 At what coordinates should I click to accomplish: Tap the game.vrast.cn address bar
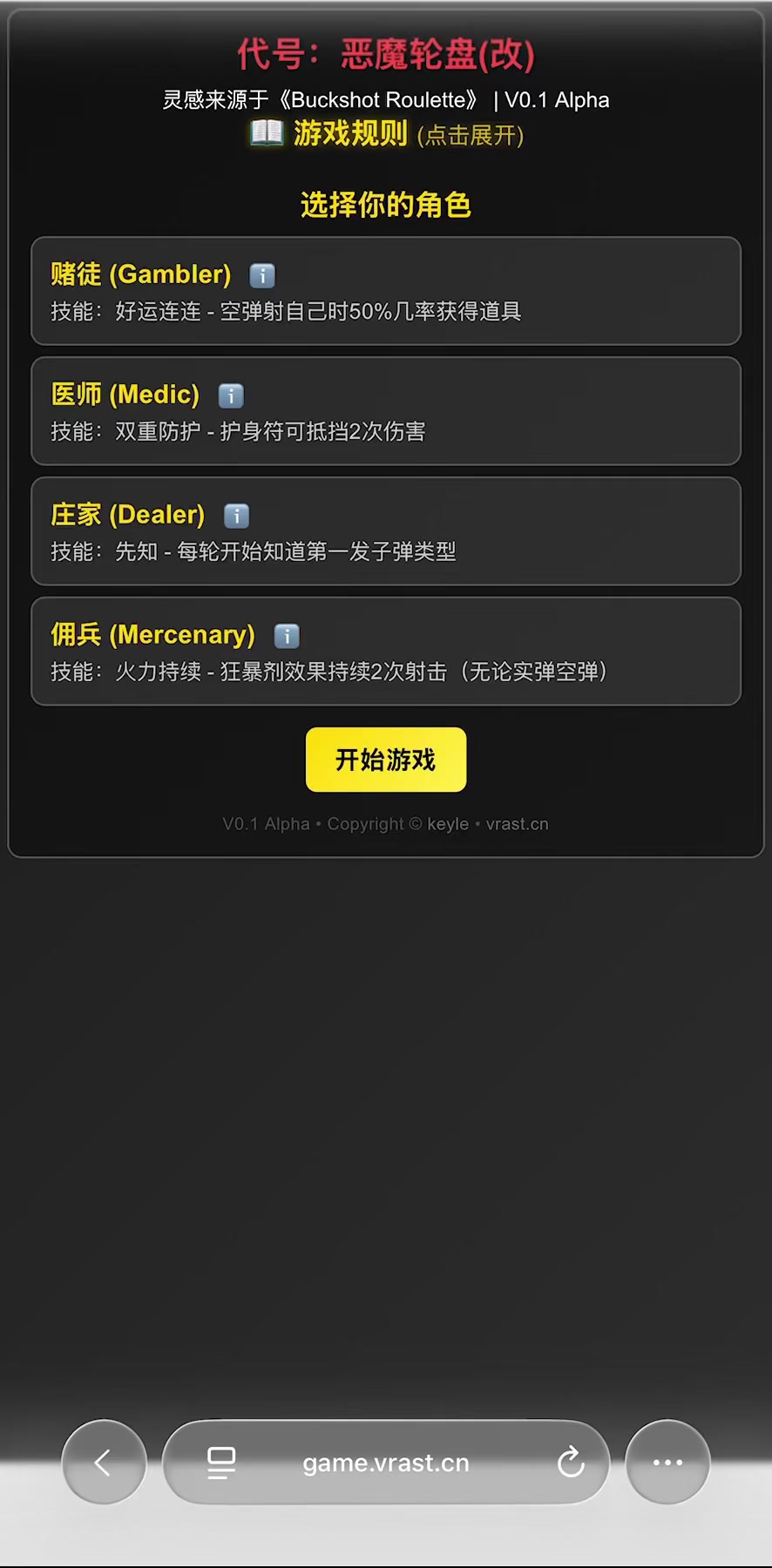pyautogui.click(x=386, y=1462)
